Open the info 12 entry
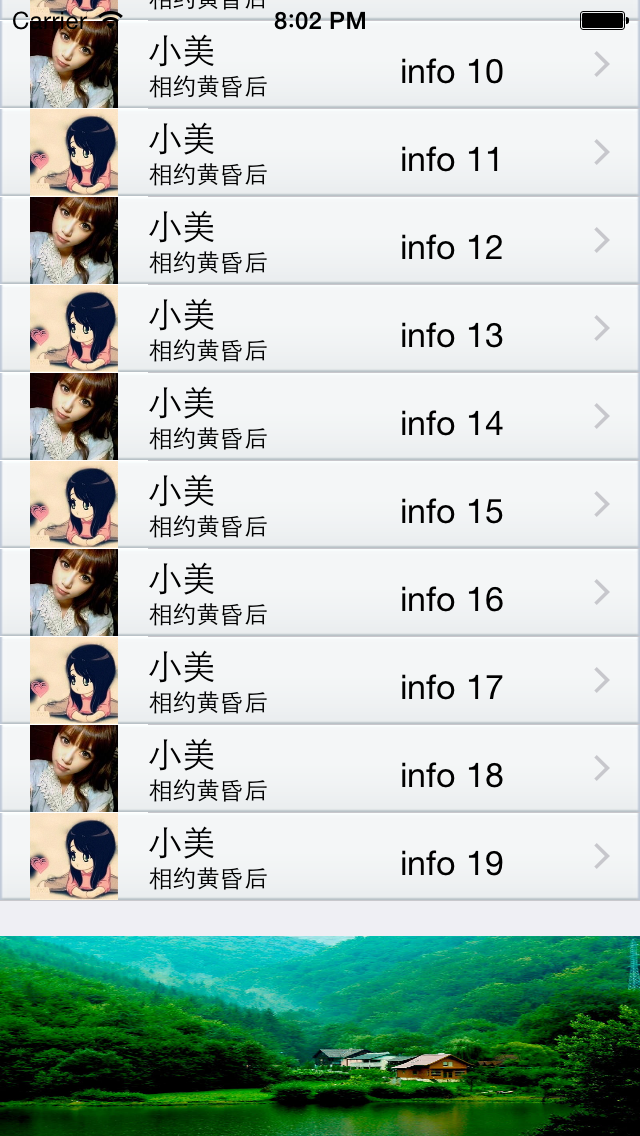640x1136 pixels. coord(320,241)
